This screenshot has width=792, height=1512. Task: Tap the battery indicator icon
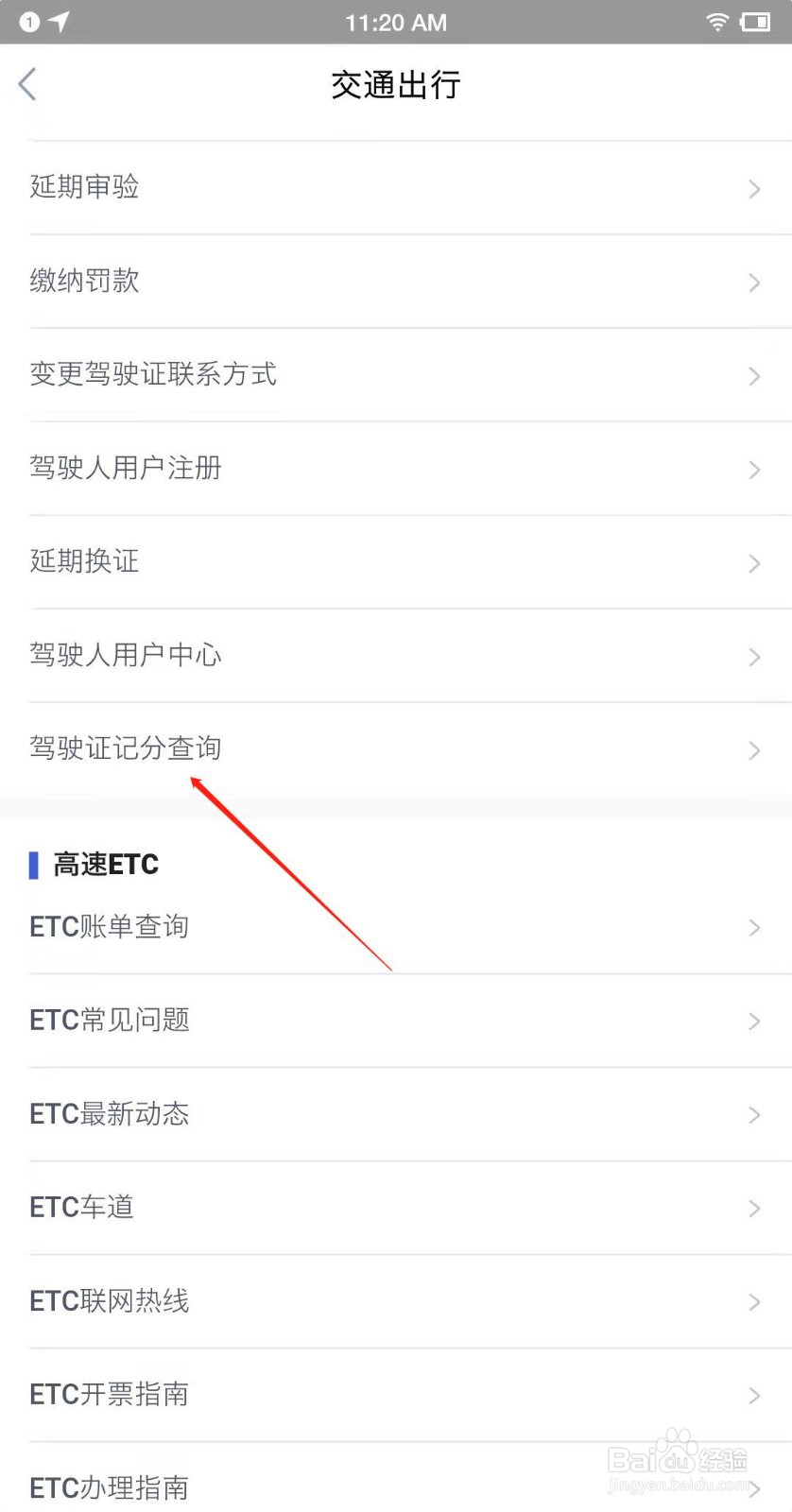pos(753,22)
